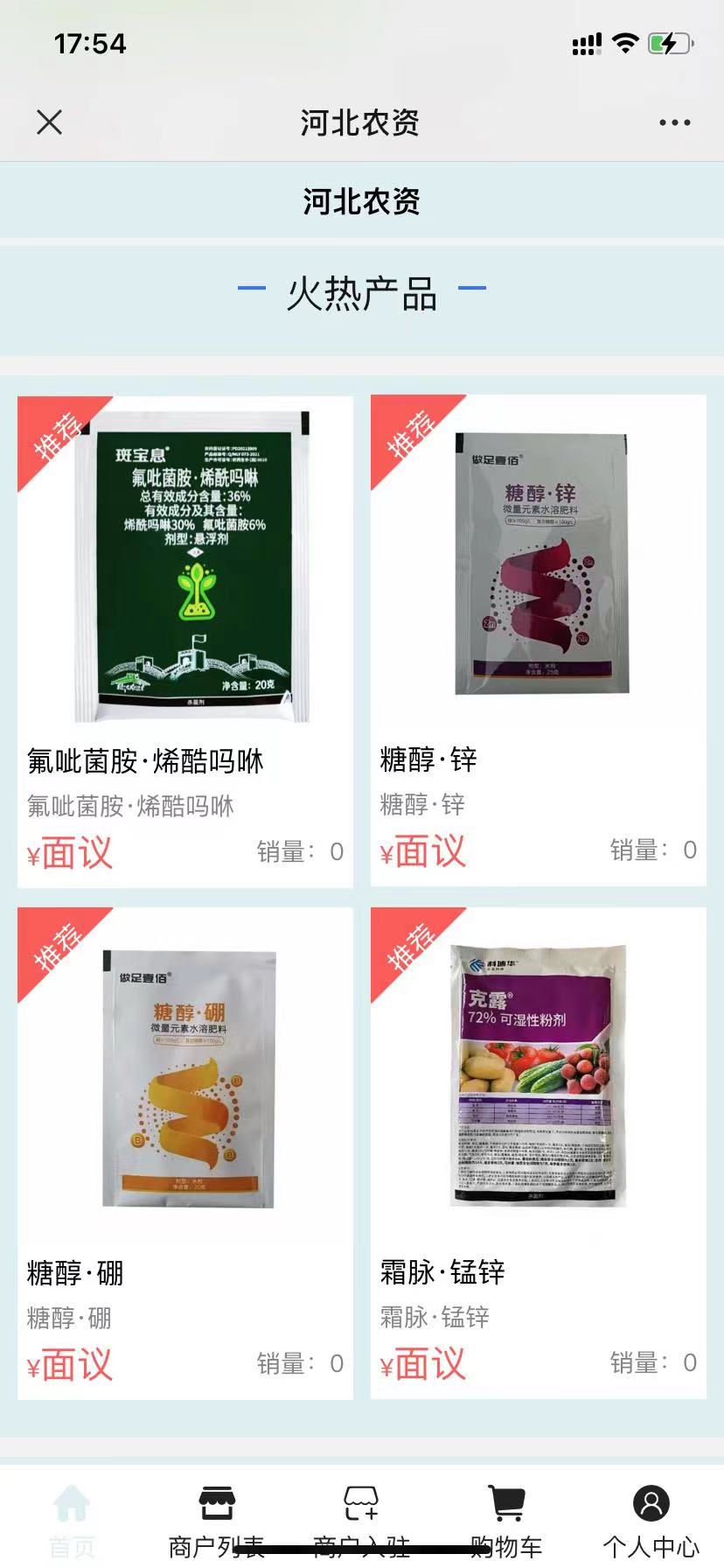This screenshot has height=1568, width=724.
Task: Switch to the 商户列表 tab
Action: click(x=216, y=1521)
